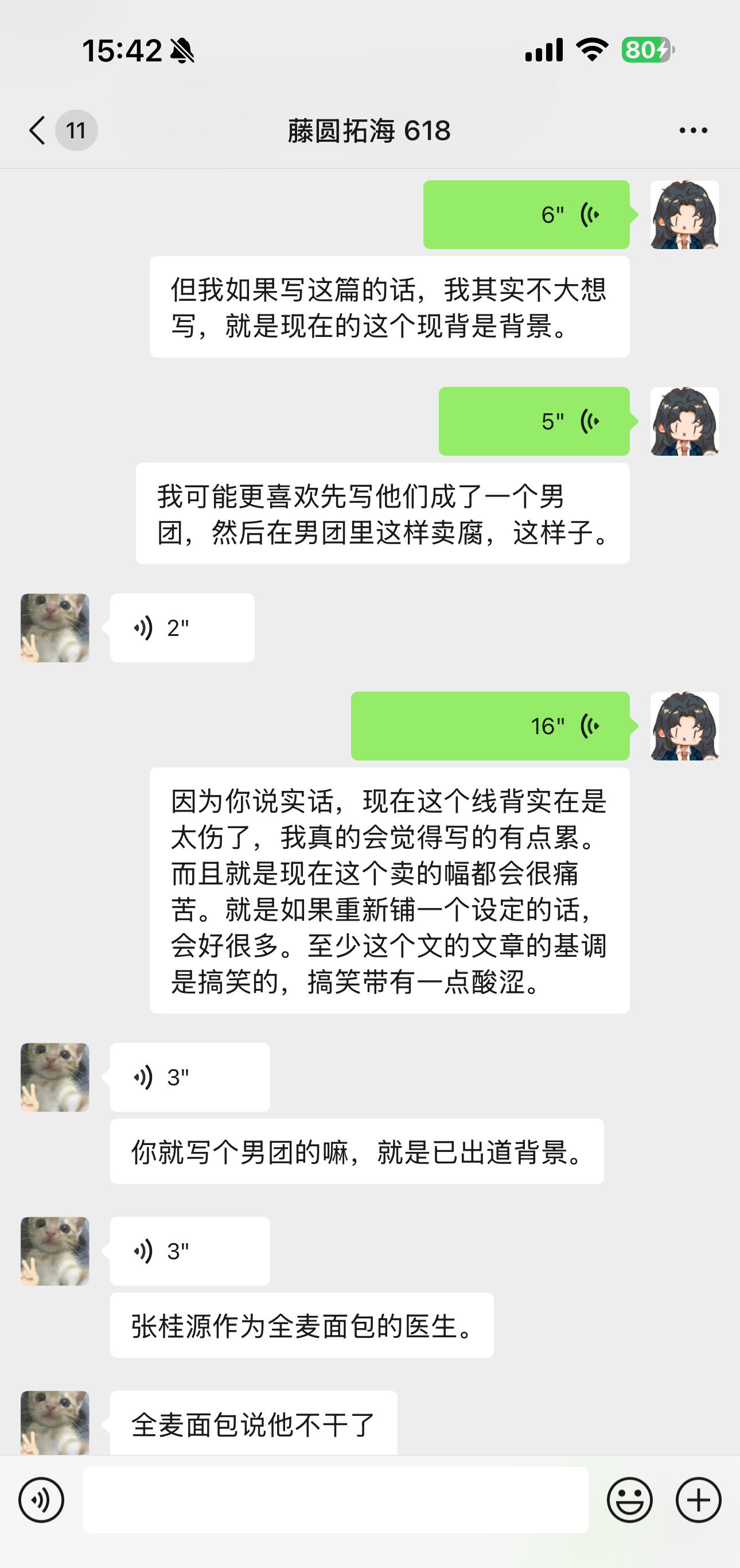740x1568 pixels.
Task: Play the received 2-second voice message
Action: point(182,627)
